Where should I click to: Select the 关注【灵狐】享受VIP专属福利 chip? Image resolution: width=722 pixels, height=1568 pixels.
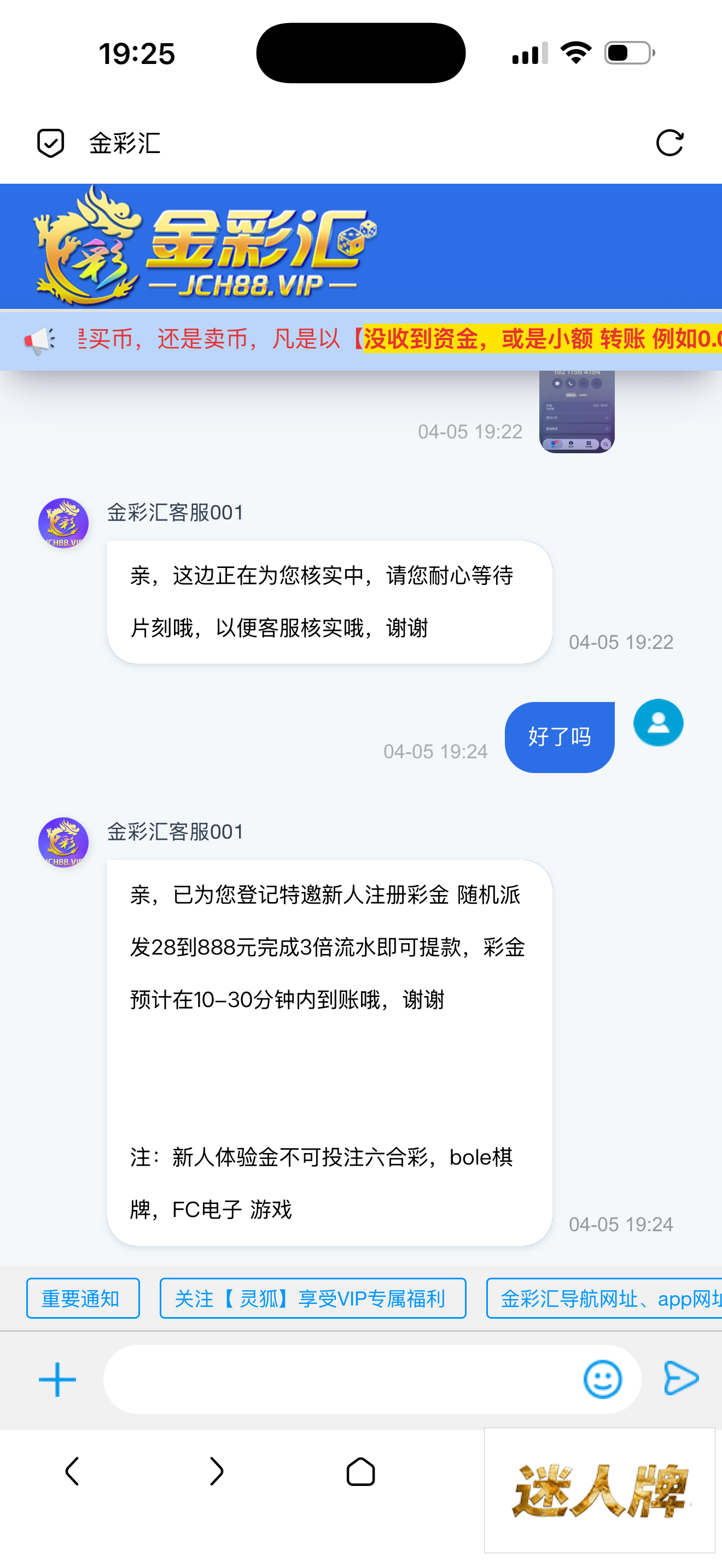(x=312, y=1298)
